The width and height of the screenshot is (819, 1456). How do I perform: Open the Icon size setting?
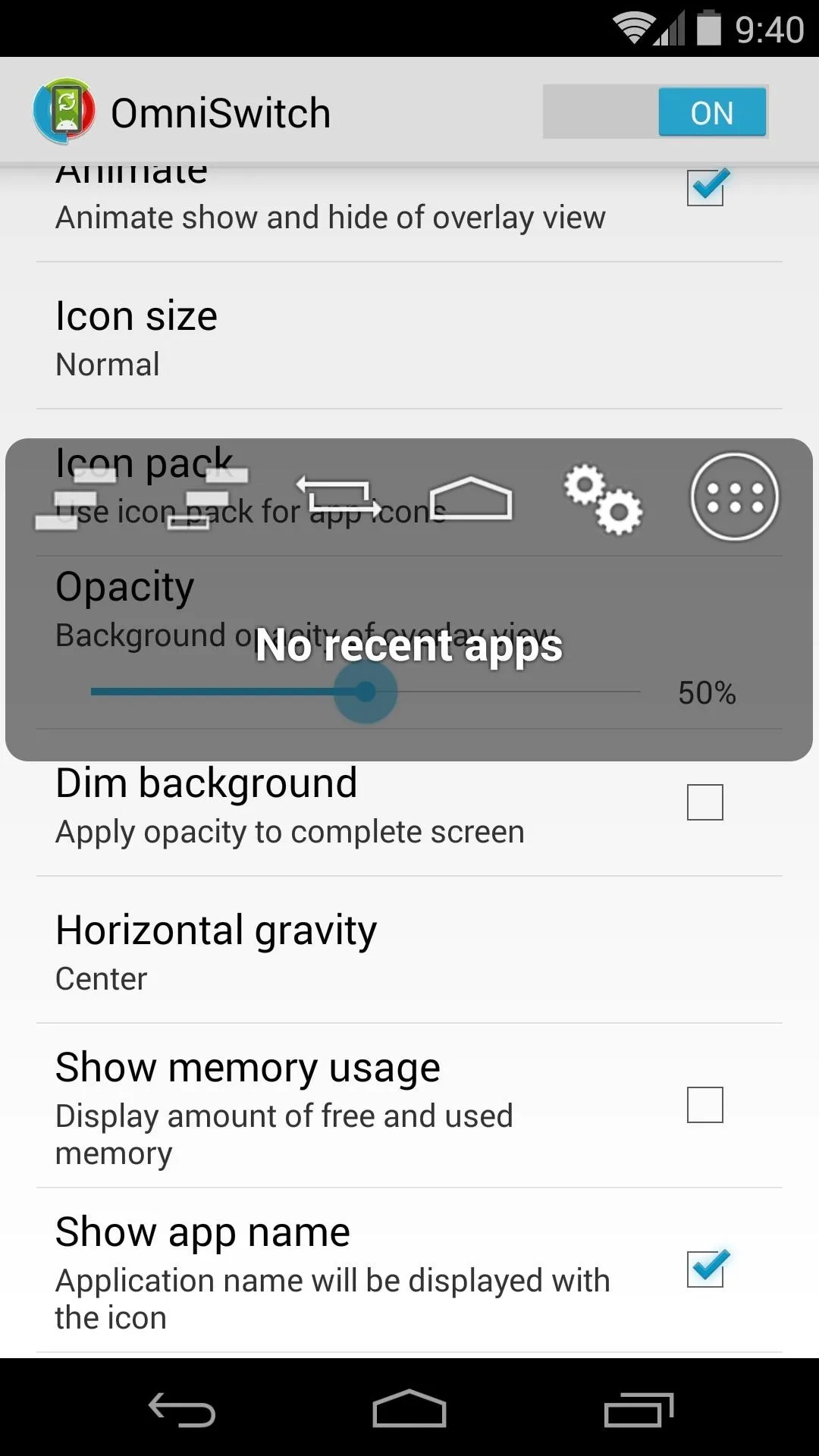click(x=409, y=336)
